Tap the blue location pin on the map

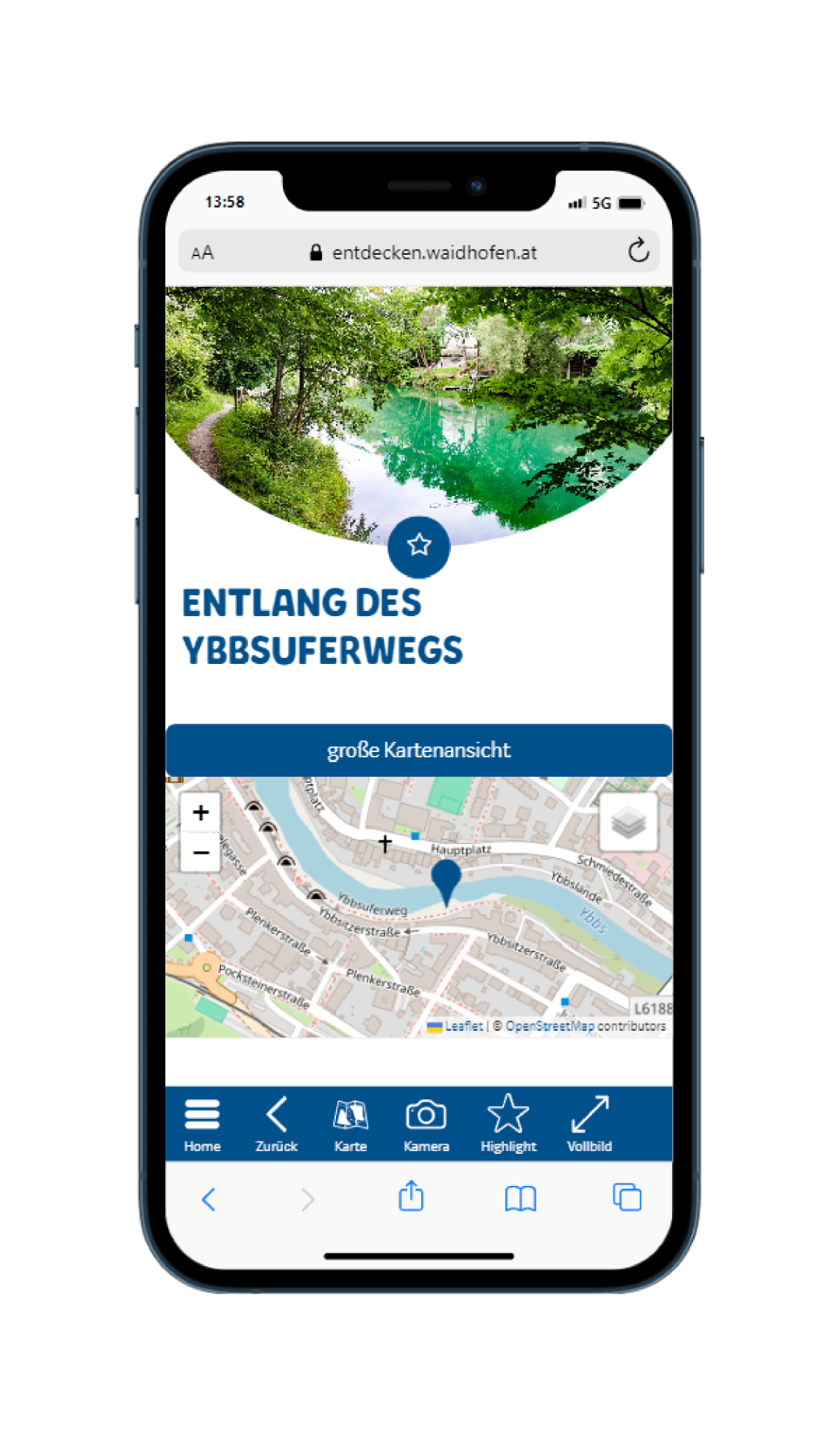pyautogui.click(x=447, y=879)
